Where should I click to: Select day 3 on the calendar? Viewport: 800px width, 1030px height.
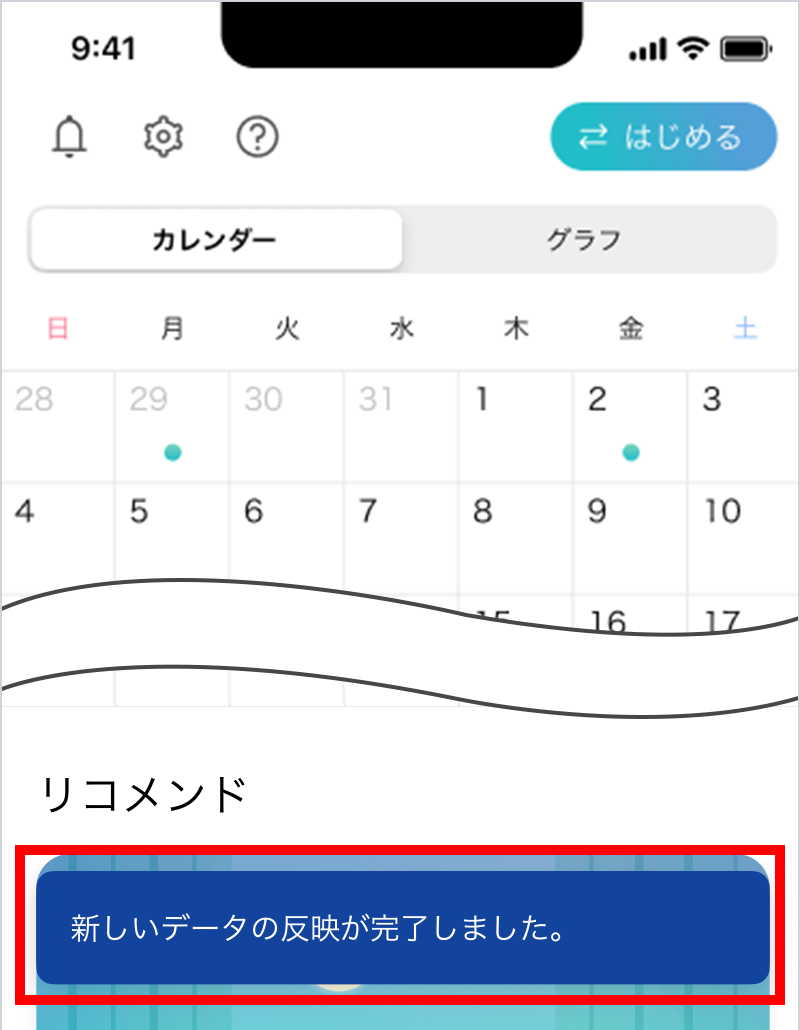(x=743, y=427)
